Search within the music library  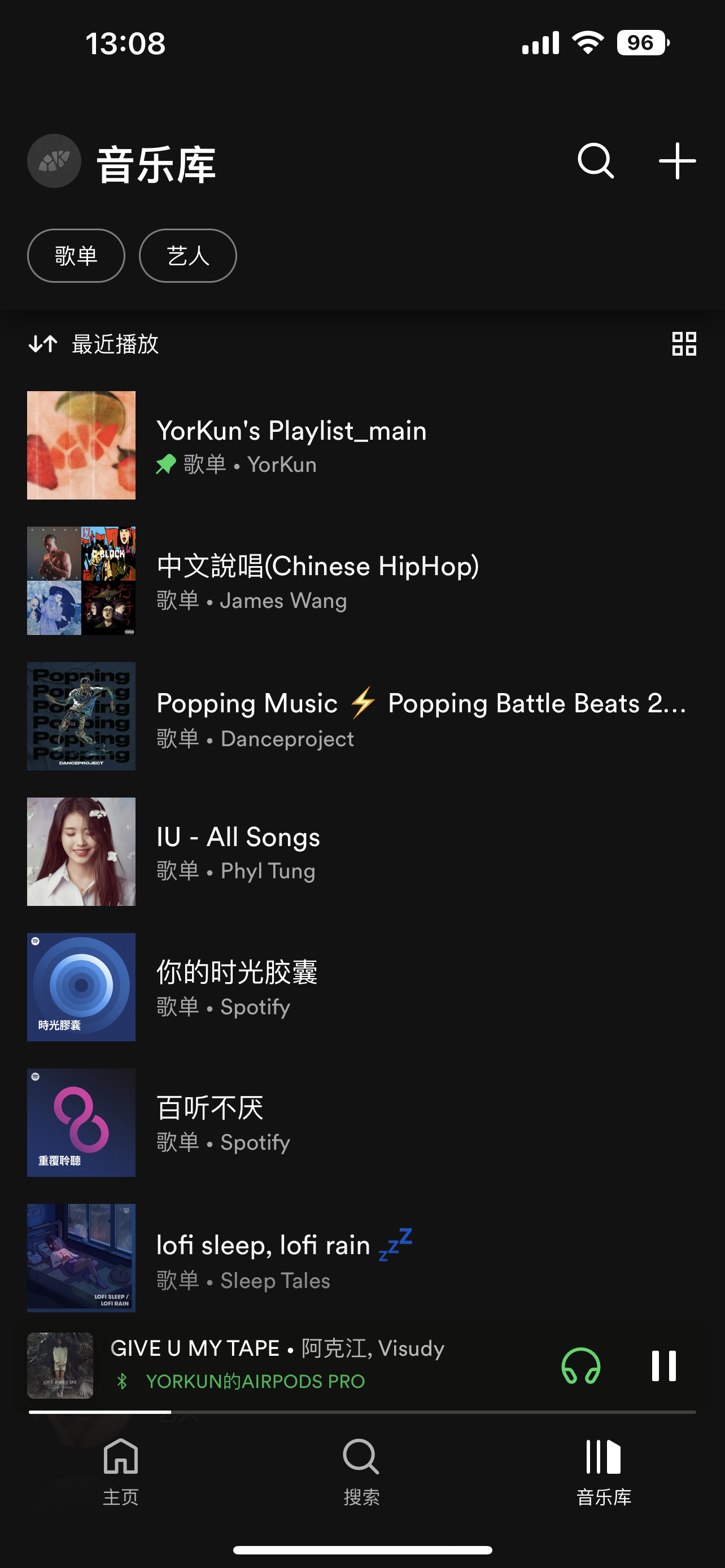point(595,161)
